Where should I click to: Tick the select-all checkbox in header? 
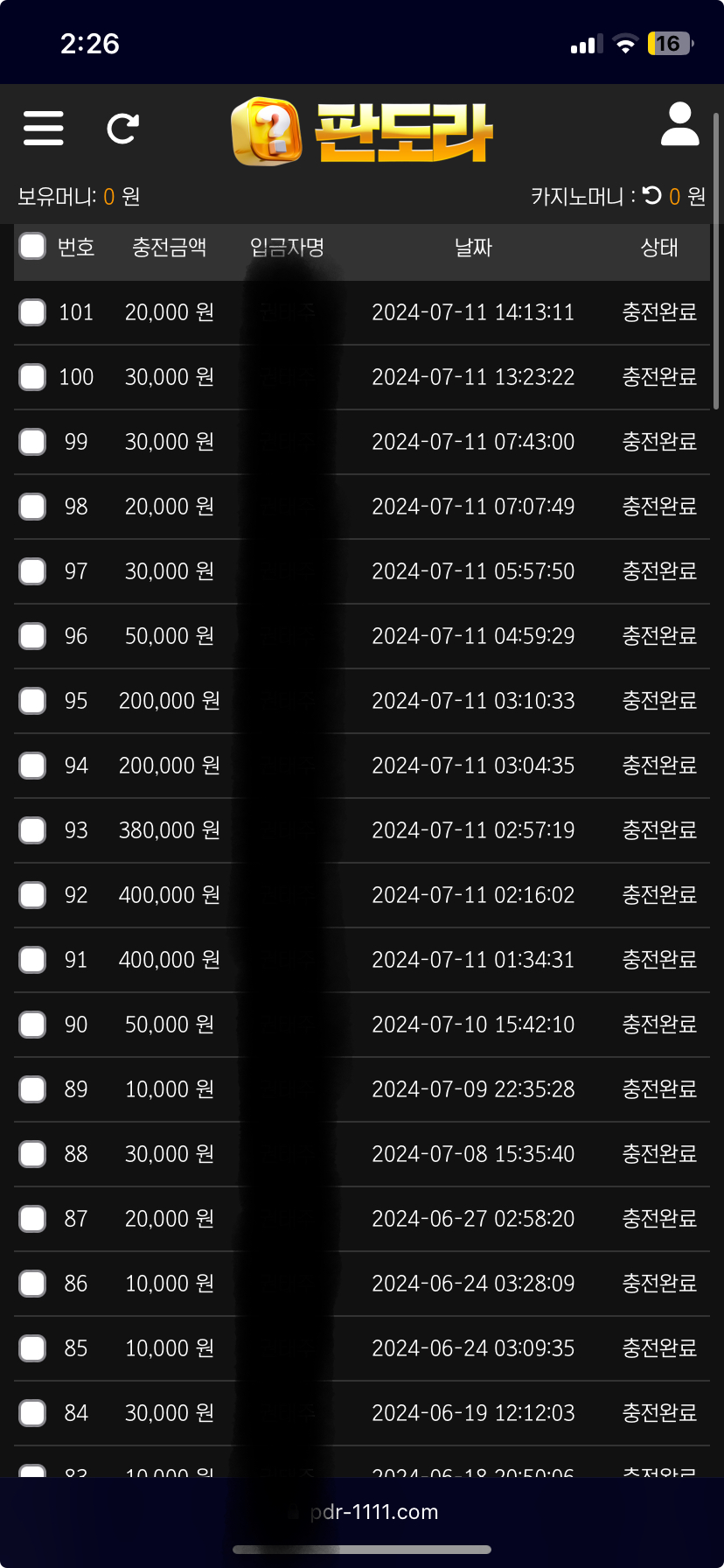pos(32,247)
